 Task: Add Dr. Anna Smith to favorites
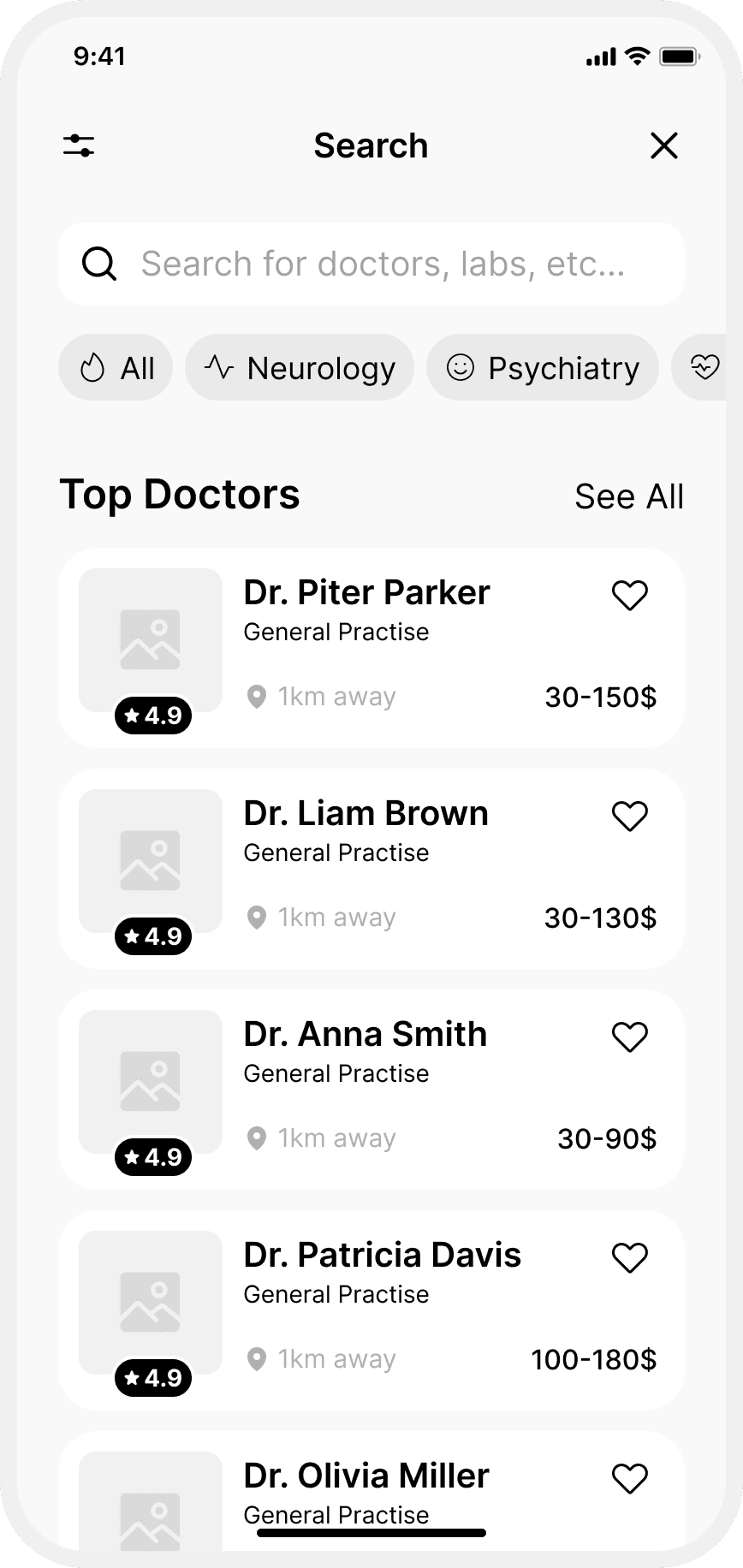click(x=630, y=1036)
